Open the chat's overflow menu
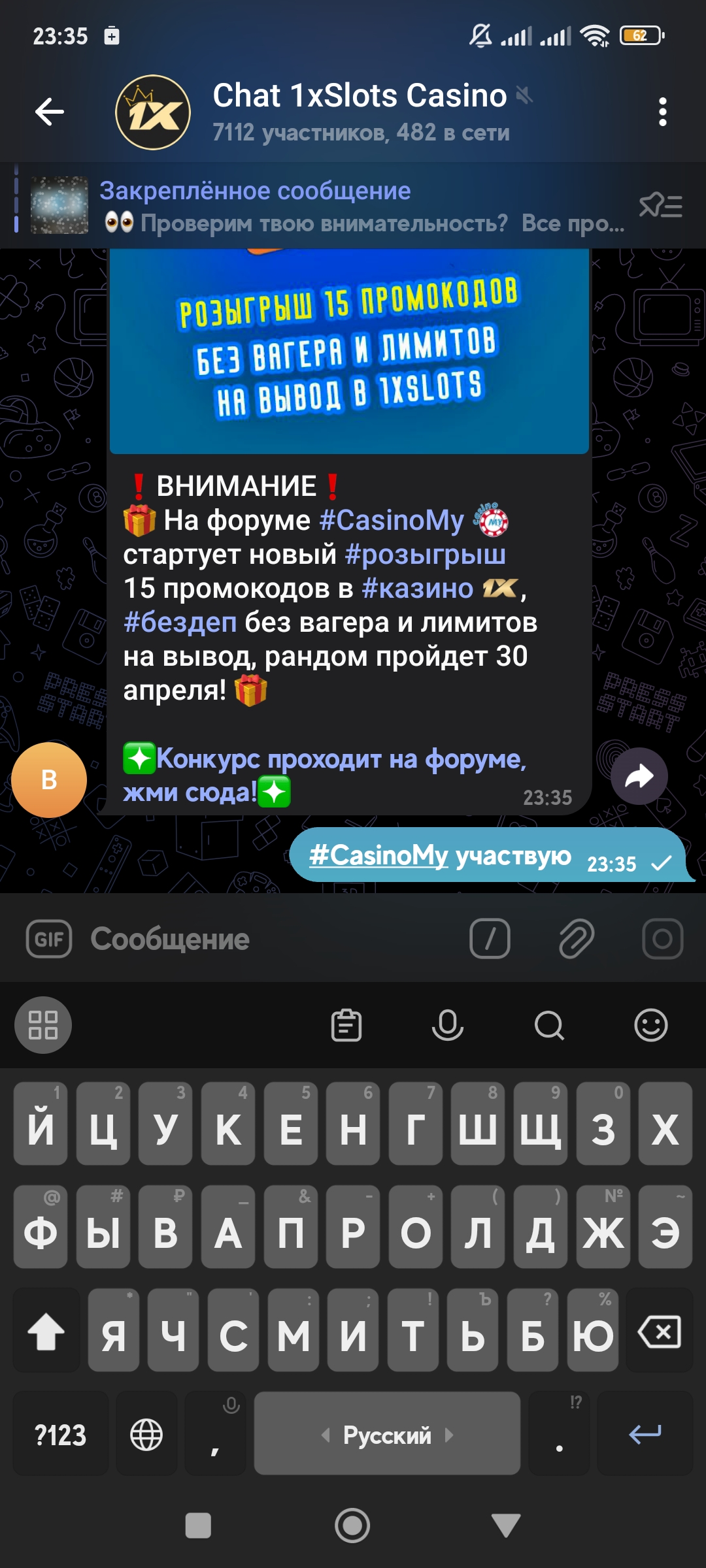The image size is (706, 1568). point(662,112)
